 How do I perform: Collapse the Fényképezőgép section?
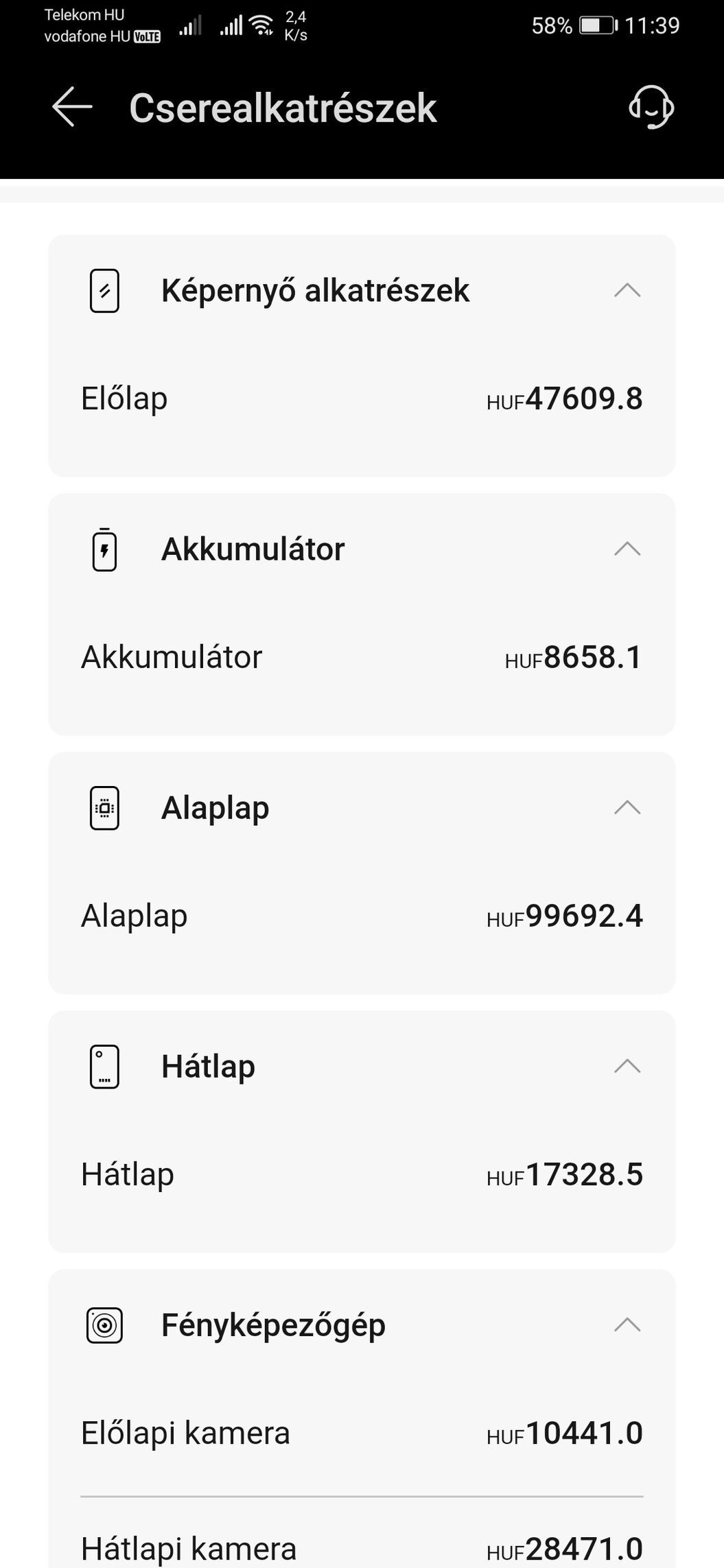coord(627,1325)
